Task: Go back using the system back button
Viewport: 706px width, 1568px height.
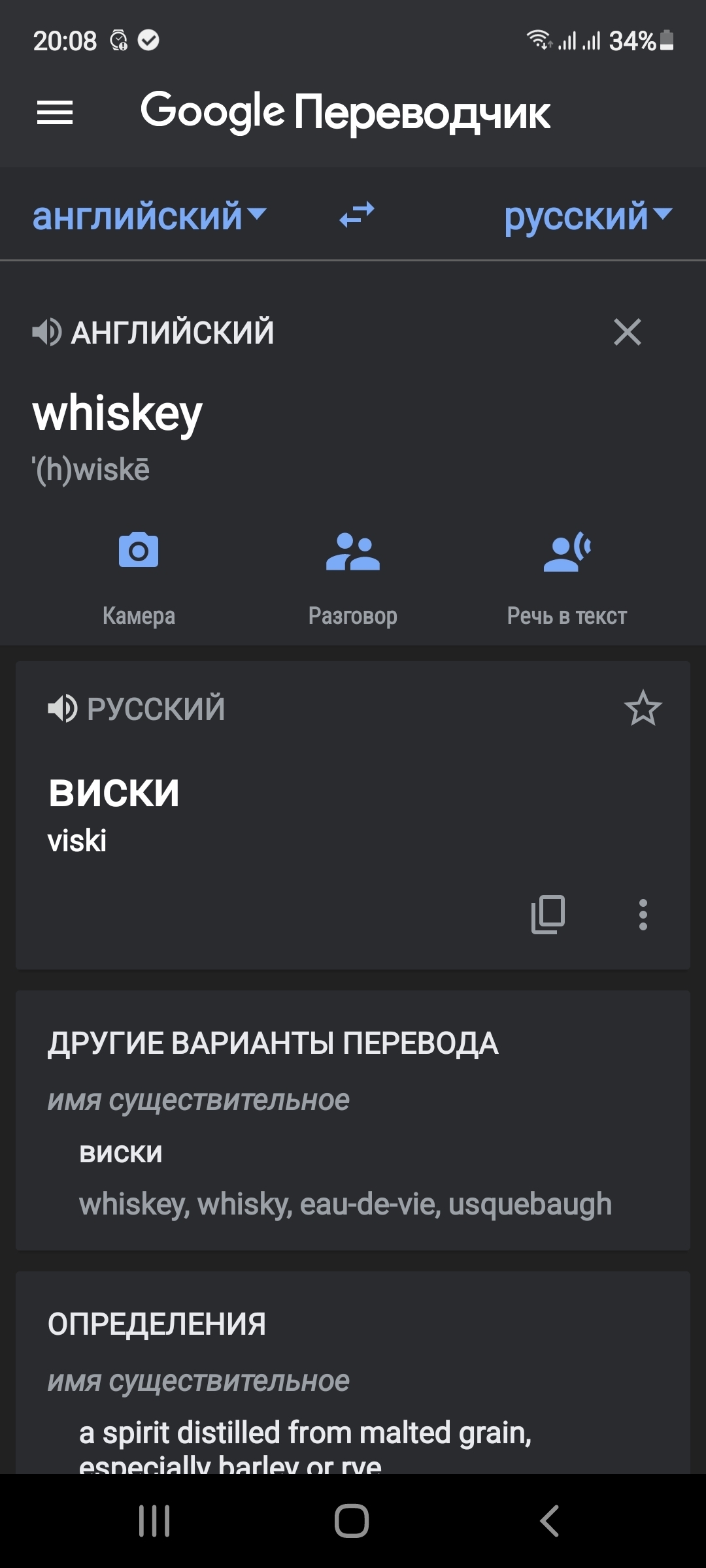Action: point(549,1521)
